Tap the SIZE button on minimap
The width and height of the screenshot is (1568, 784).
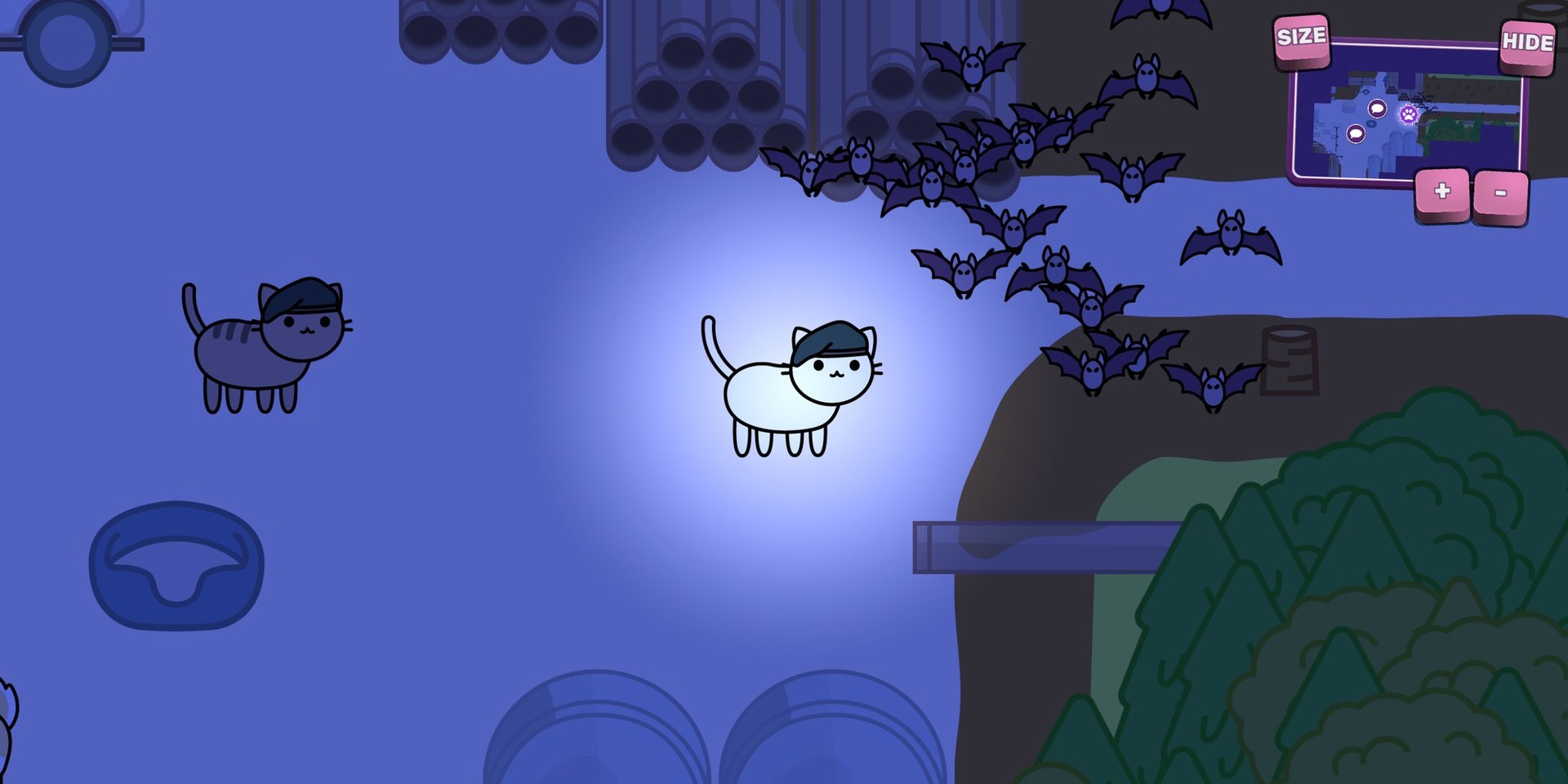1301,38
